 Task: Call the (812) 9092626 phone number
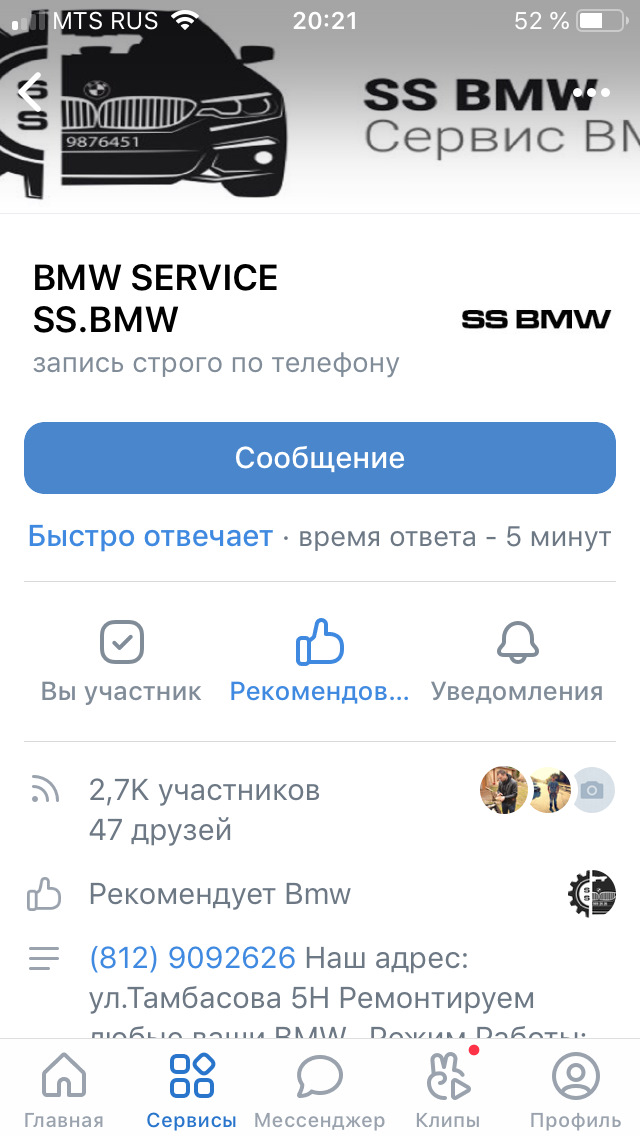point(192,958)
